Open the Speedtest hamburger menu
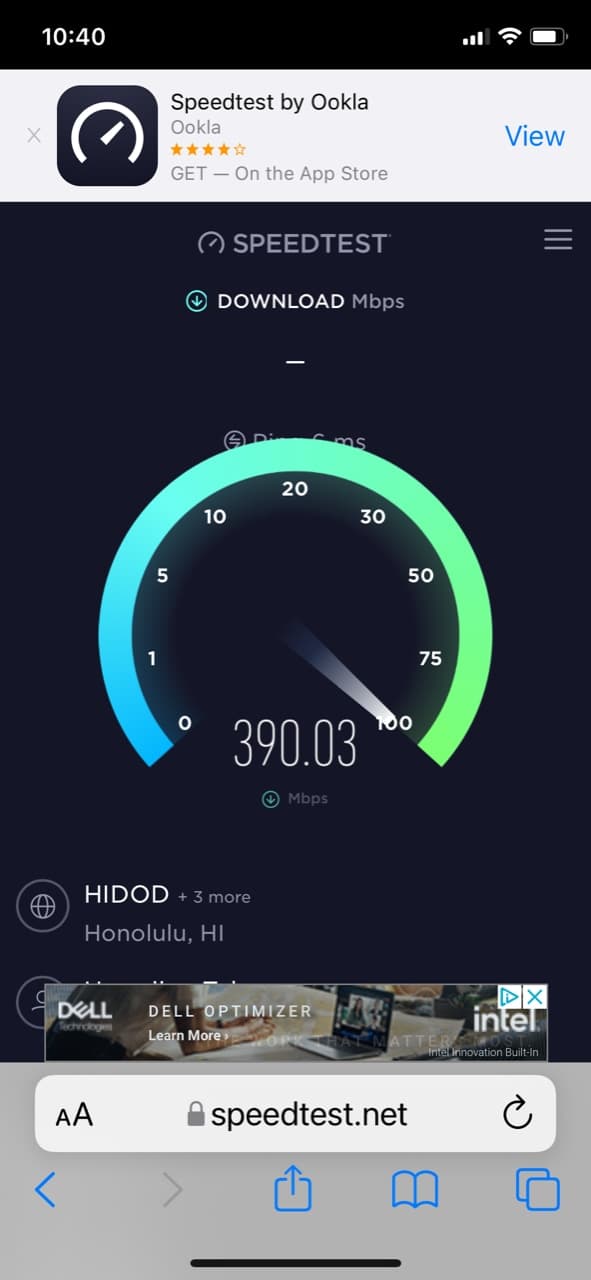Image resolution: width=591 pixels, height=1280 pixels. point(557,240)
